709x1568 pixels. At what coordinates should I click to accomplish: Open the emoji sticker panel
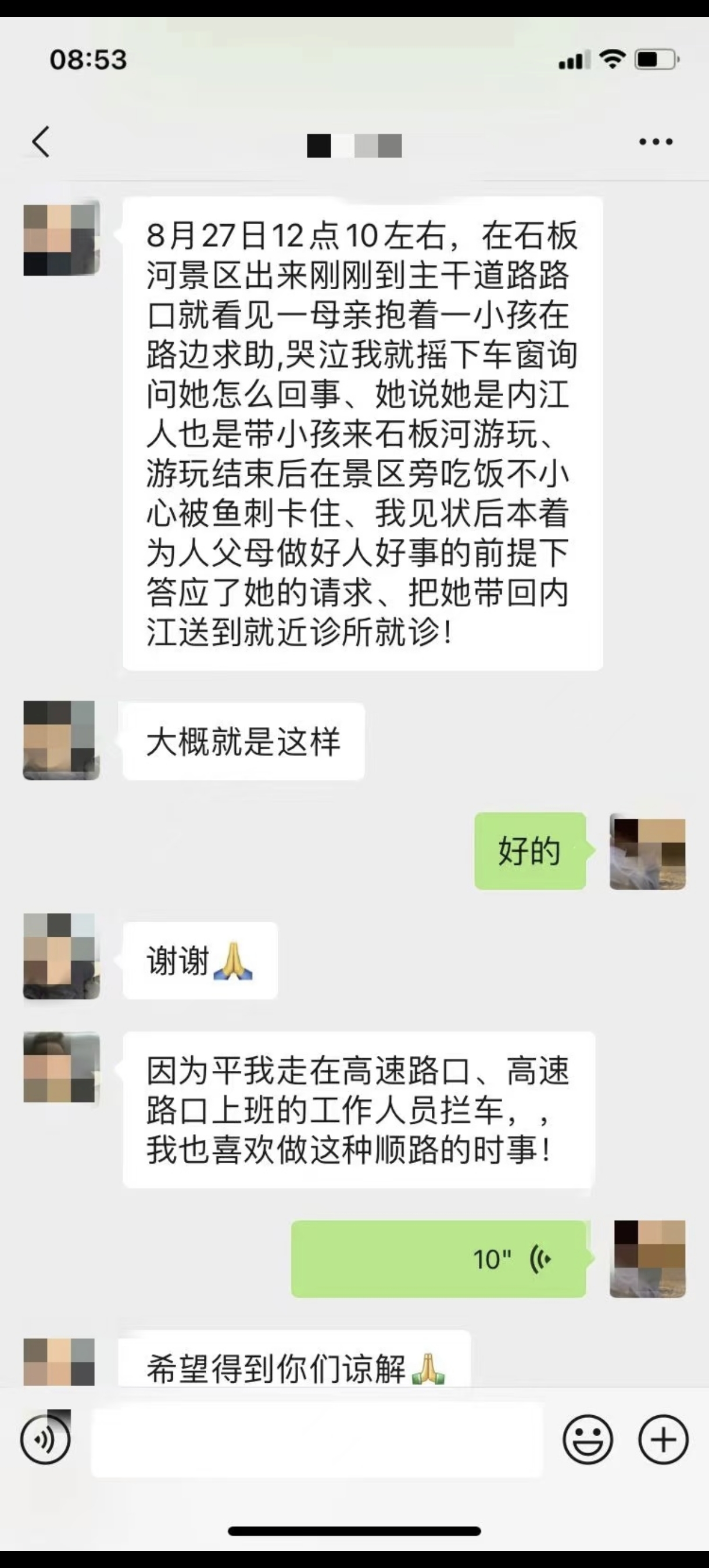[587, 1440]
